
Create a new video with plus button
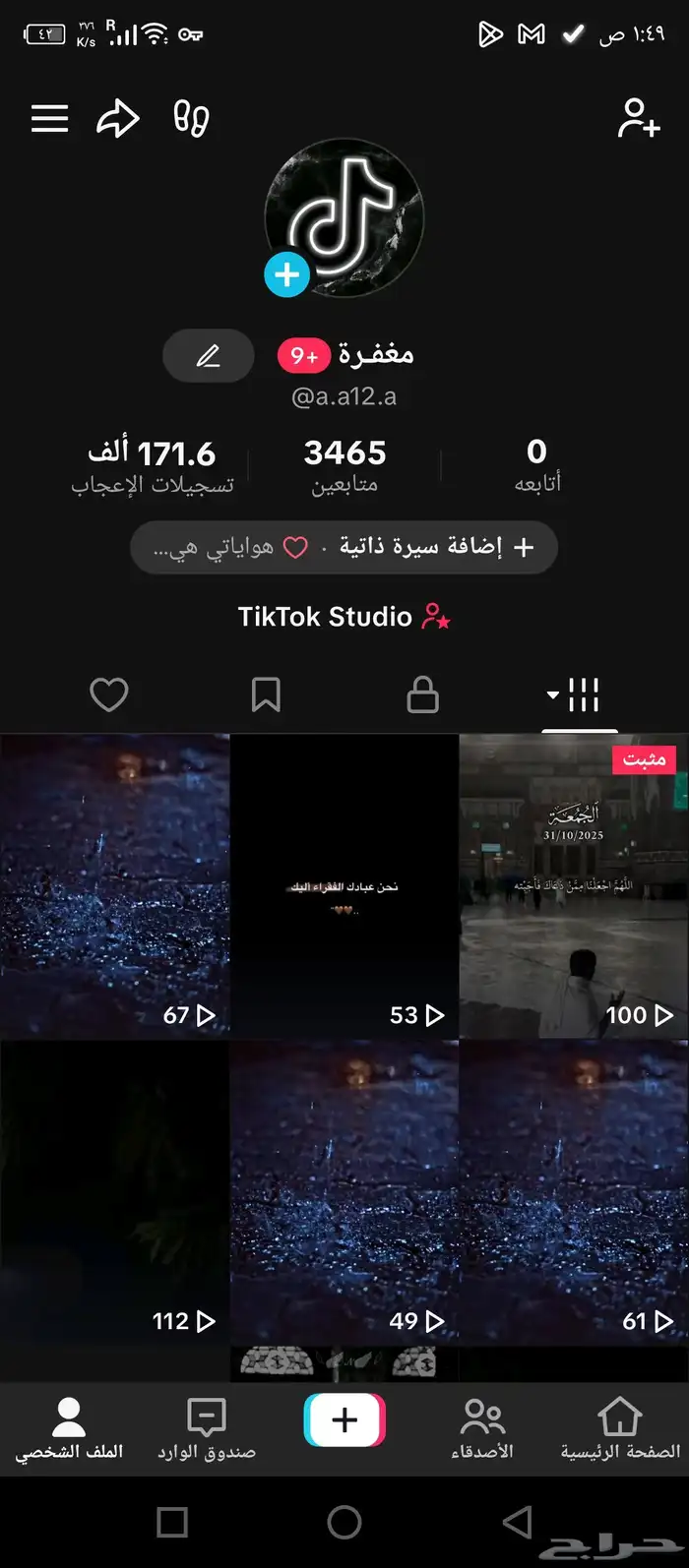coord(344,1420)
